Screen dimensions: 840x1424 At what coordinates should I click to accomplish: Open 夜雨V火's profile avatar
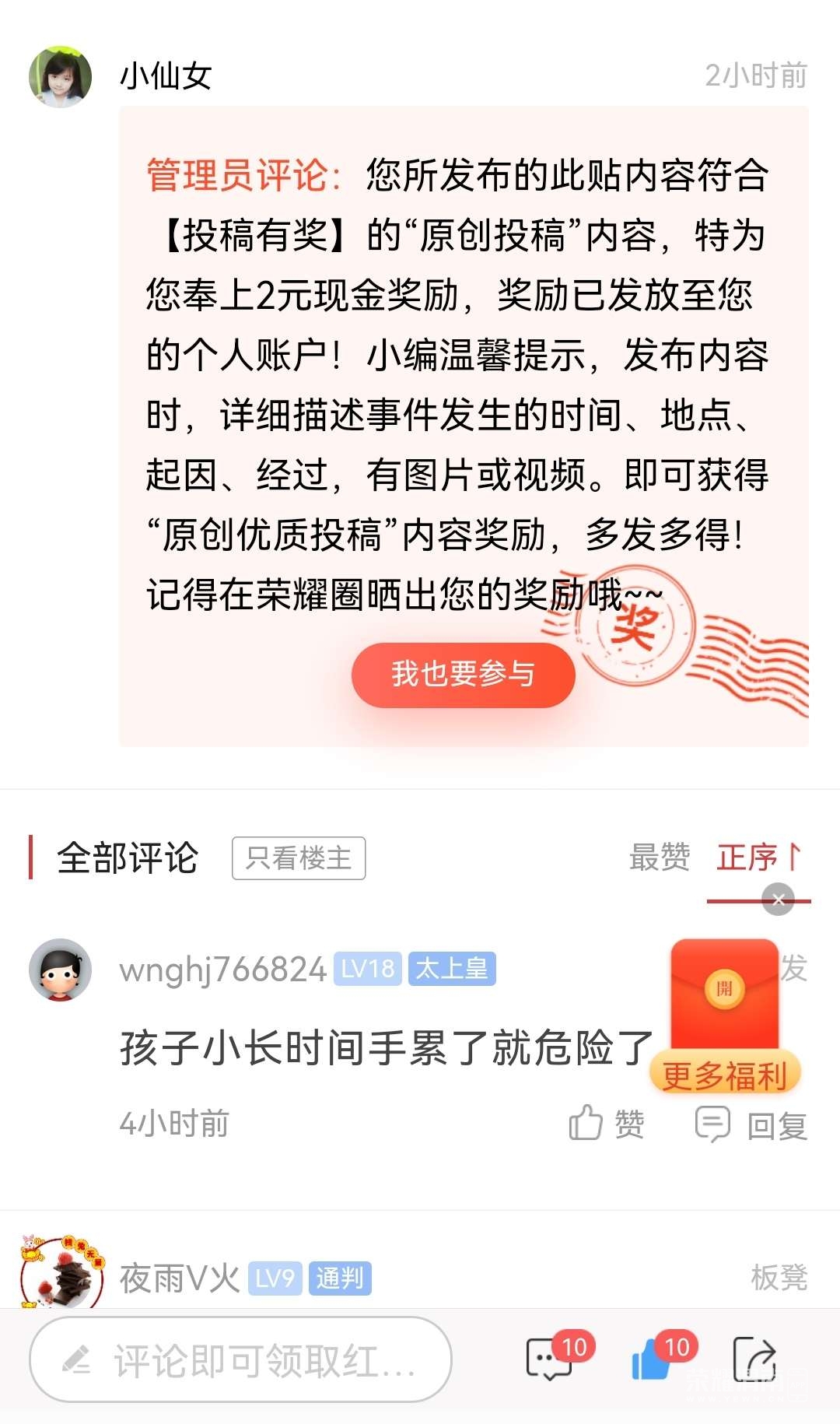point(62,1273)
